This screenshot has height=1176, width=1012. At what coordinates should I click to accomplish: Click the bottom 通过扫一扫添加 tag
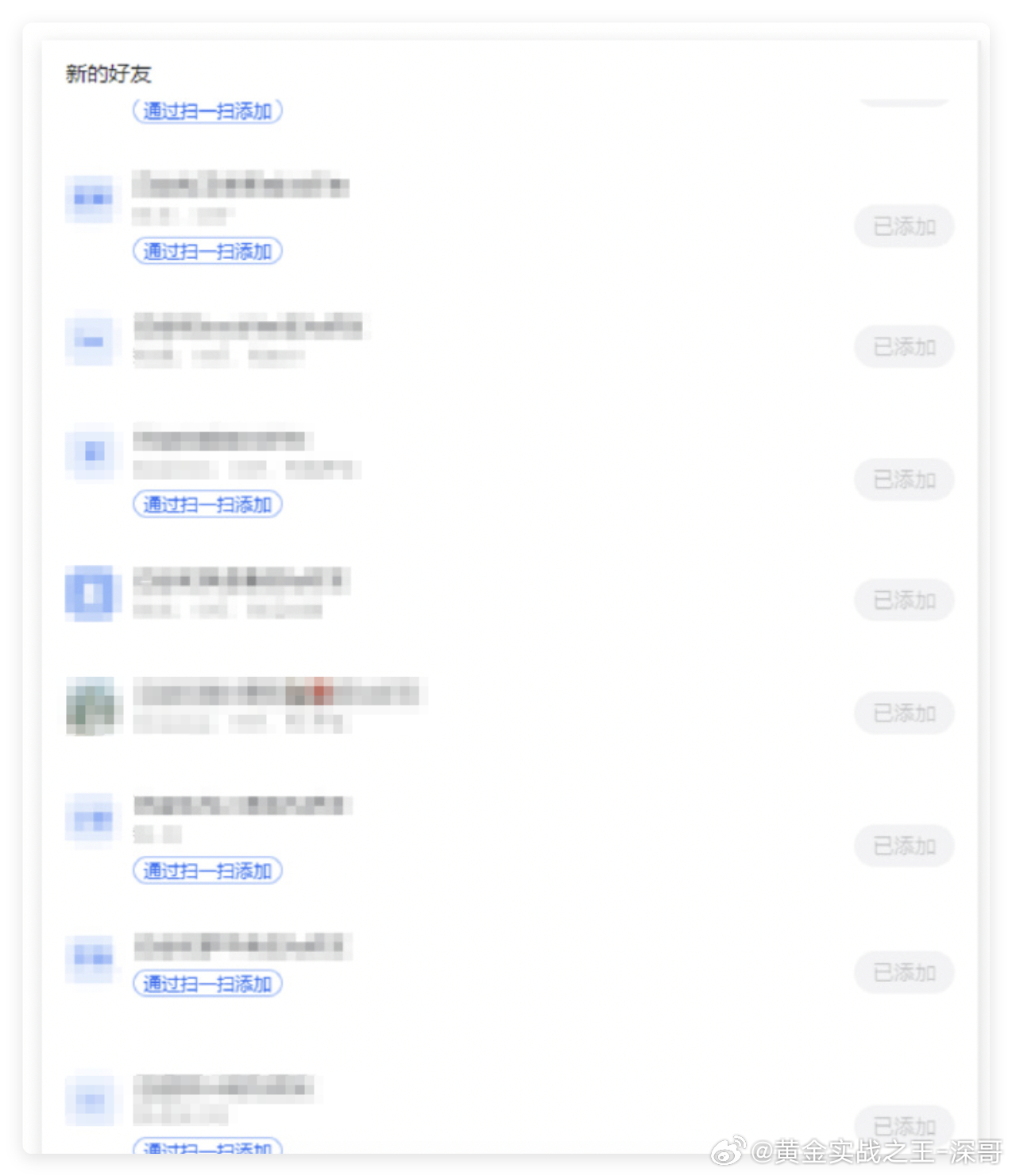(207, 1150)
